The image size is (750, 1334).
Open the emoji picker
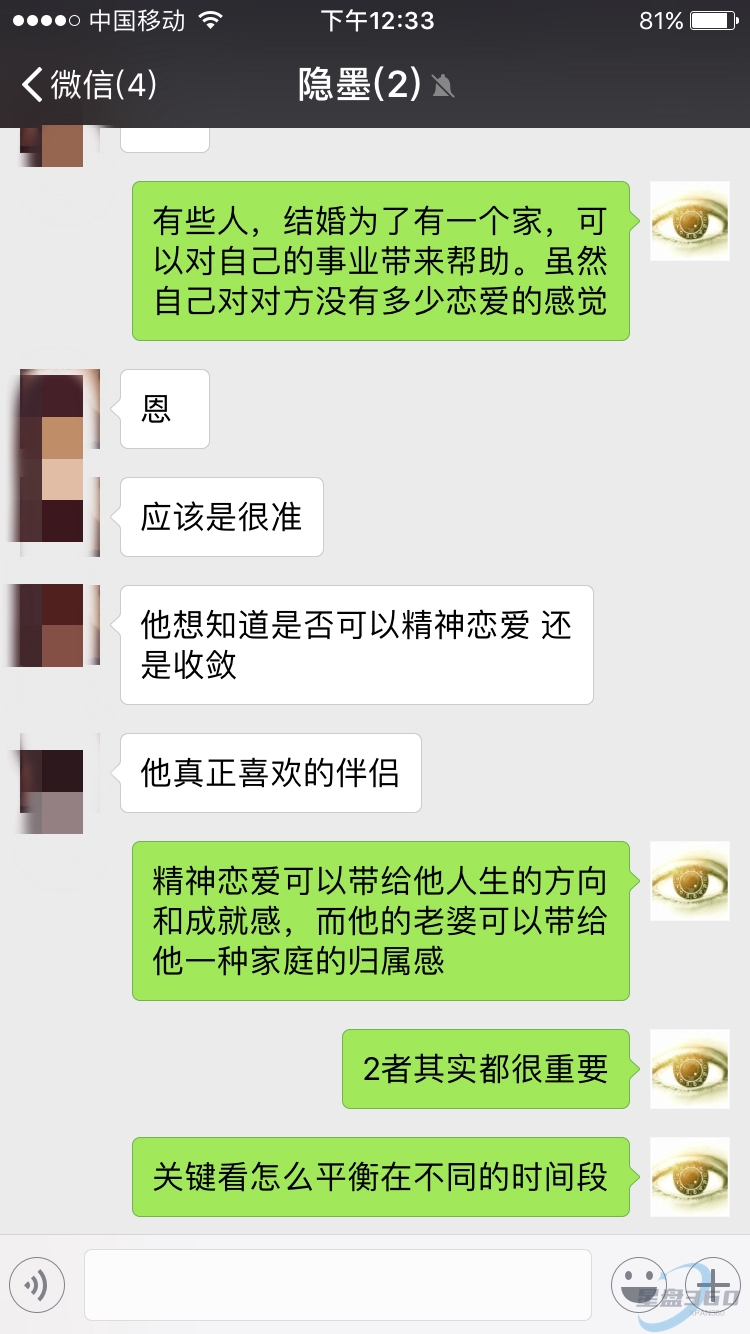638,1284
